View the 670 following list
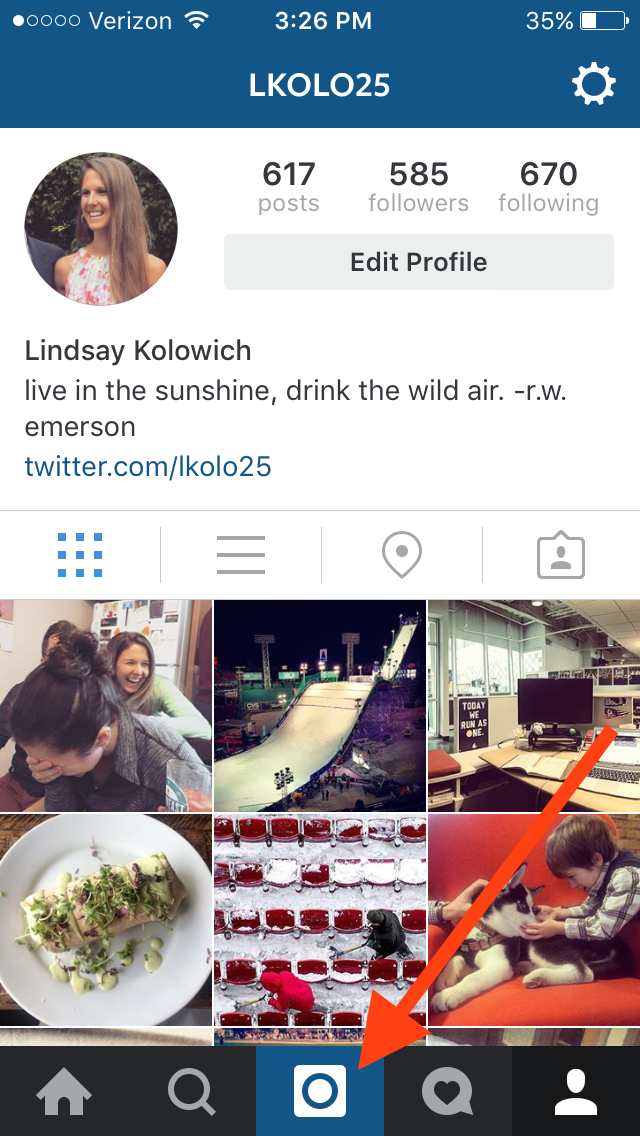The image size is (640, 1136). (x=548, y=187)
